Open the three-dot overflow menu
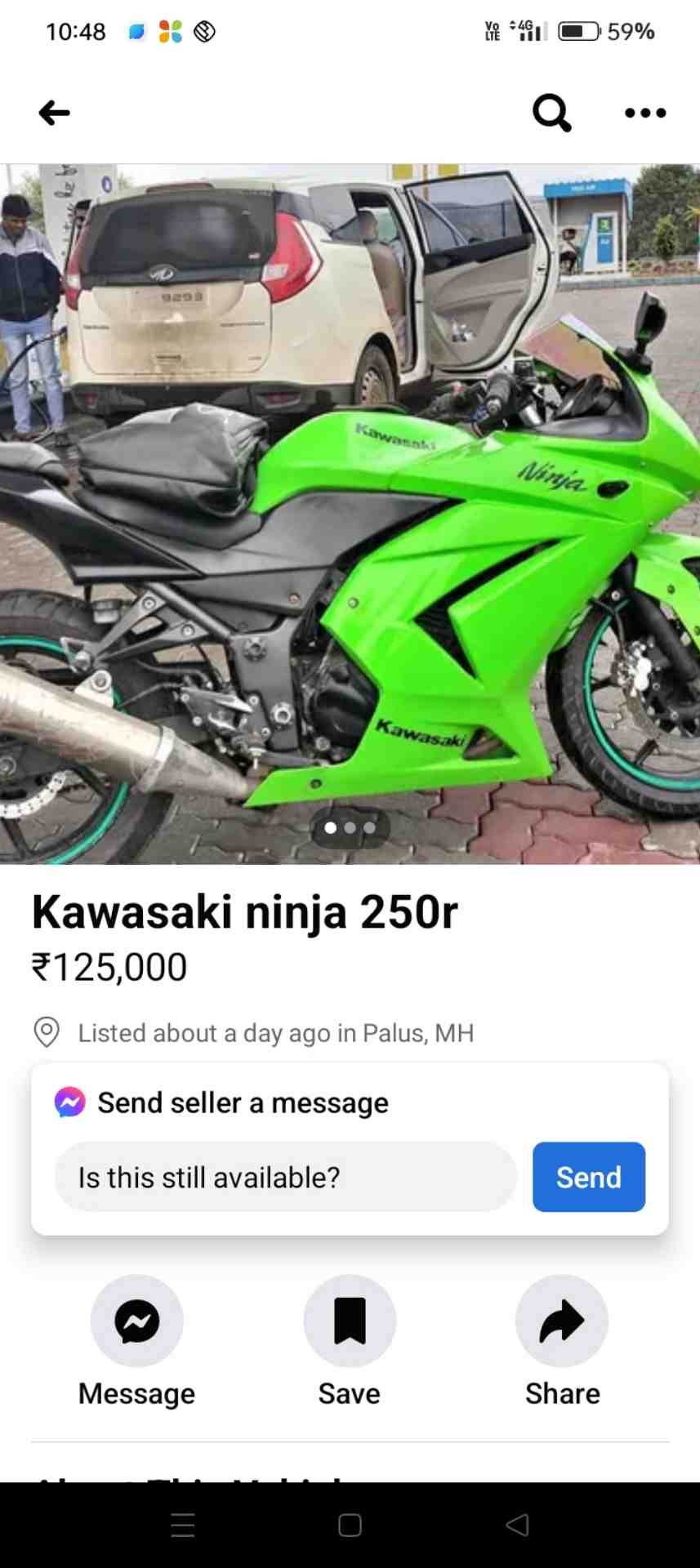This screenshot has width=700, height=1568. point(645,113)
